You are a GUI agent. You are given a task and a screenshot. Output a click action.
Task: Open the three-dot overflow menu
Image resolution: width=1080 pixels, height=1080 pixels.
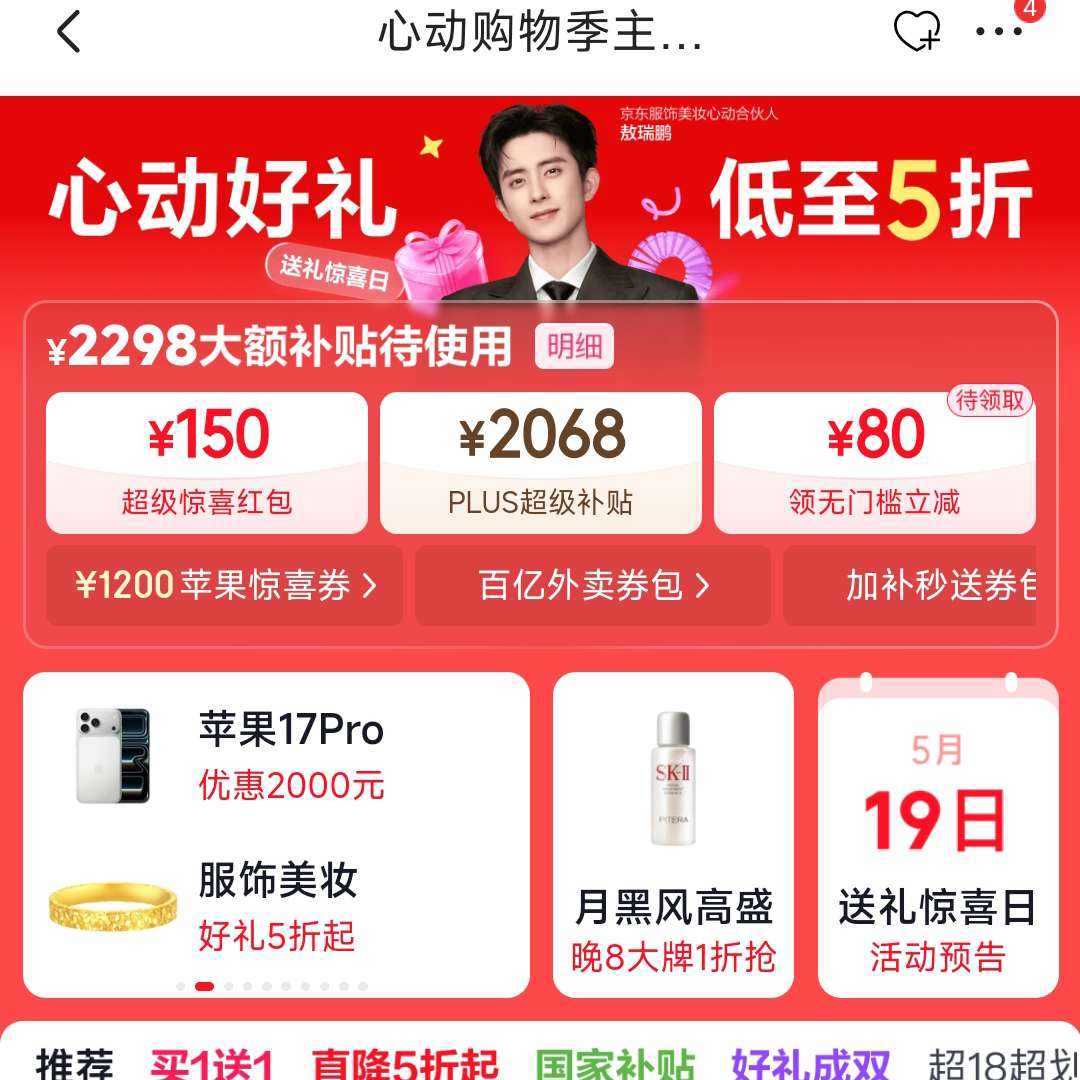coord(999,32)
